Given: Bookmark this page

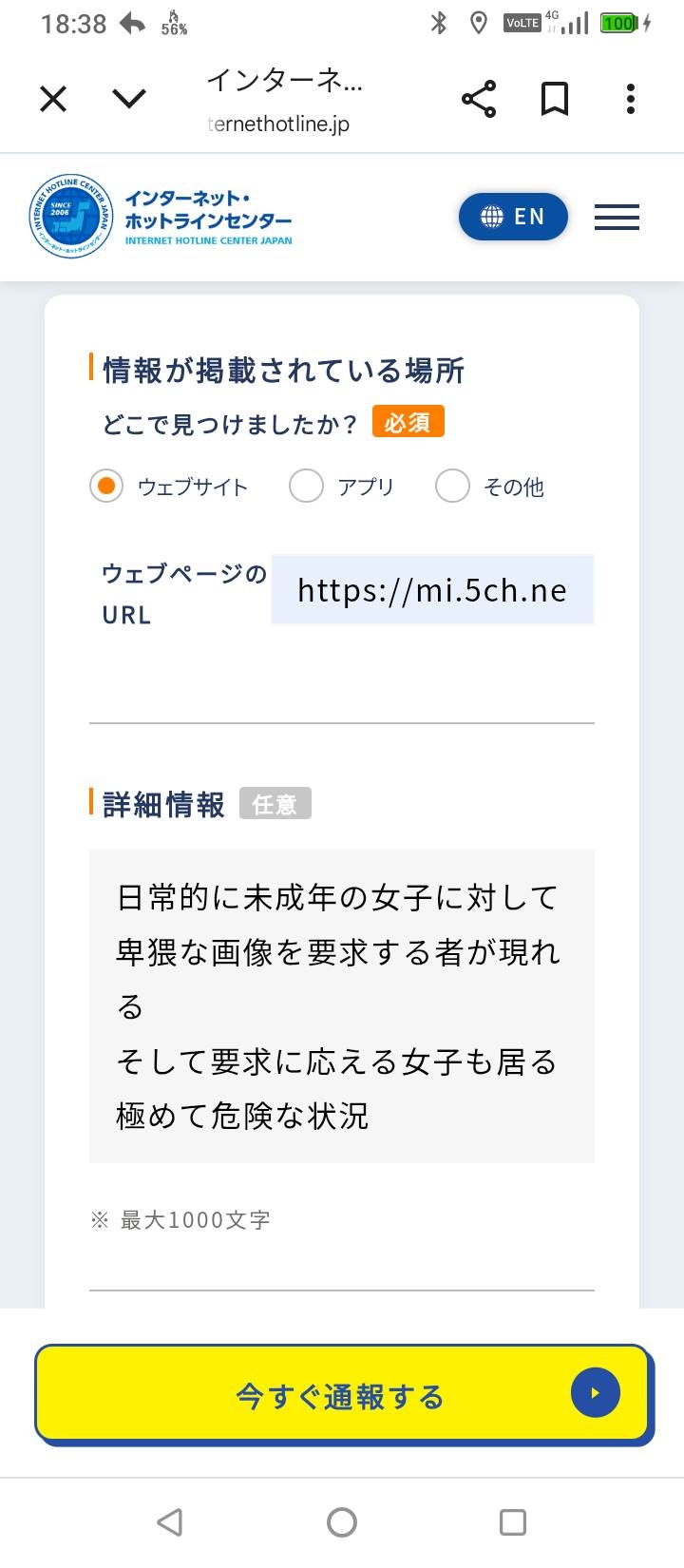Looking at the screenshot, I should [x=555, y=99].
